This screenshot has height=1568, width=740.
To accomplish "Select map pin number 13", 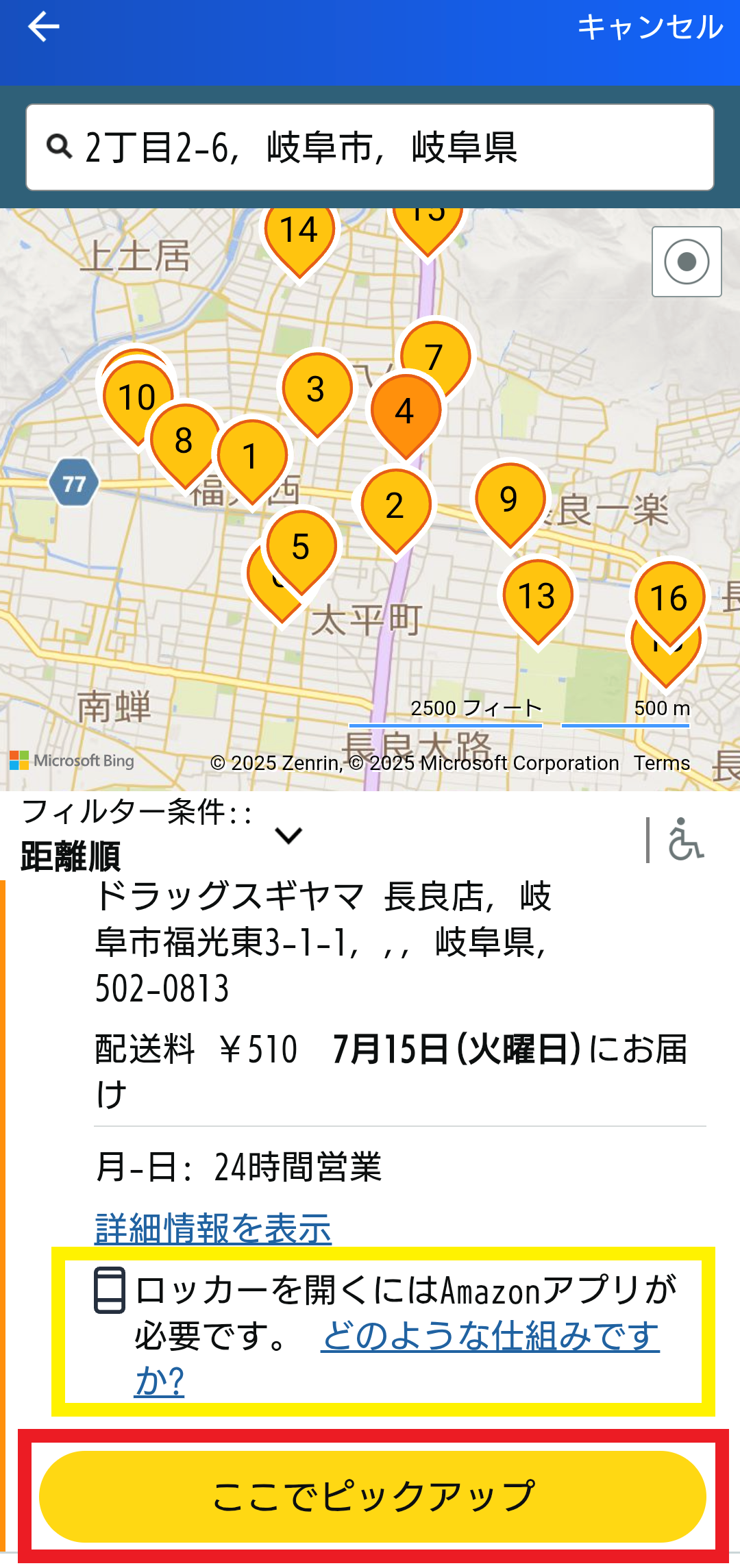I will pyautogui.click(x=538, y=599).
